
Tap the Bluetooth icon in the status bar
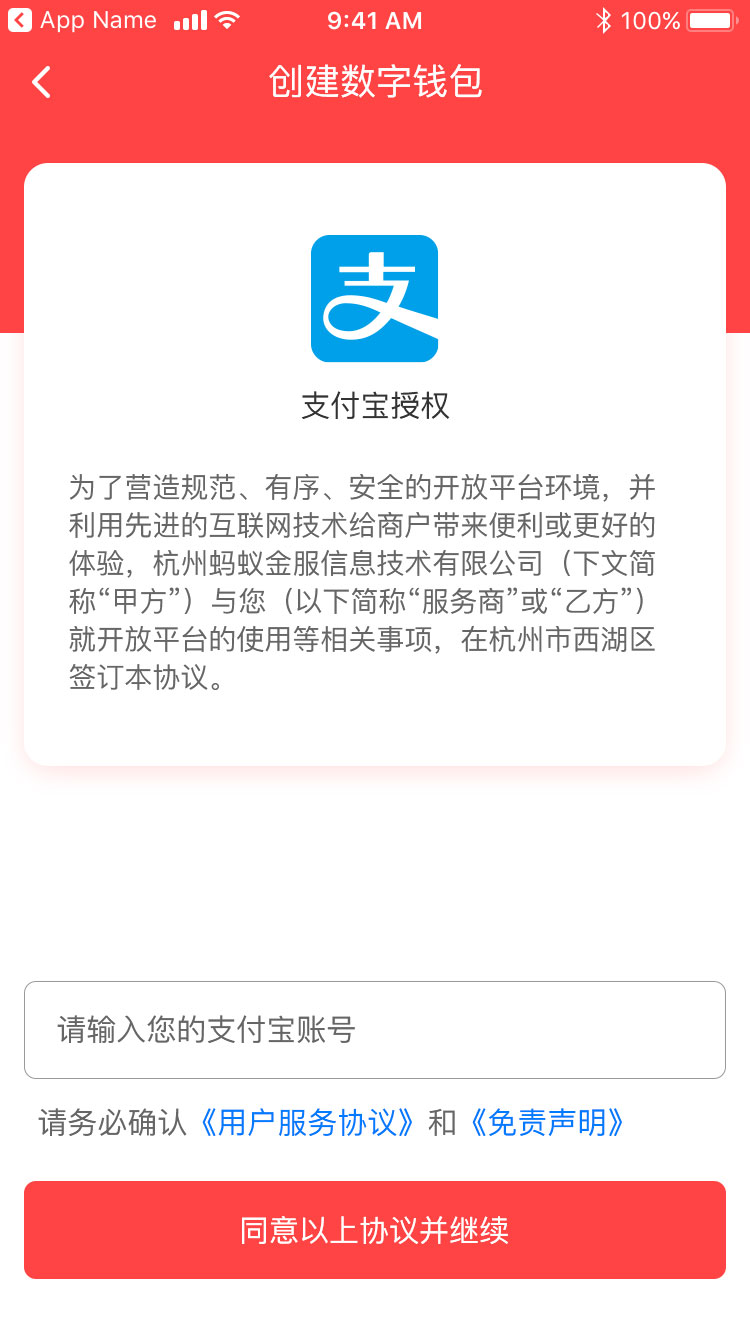pos(603,18)
